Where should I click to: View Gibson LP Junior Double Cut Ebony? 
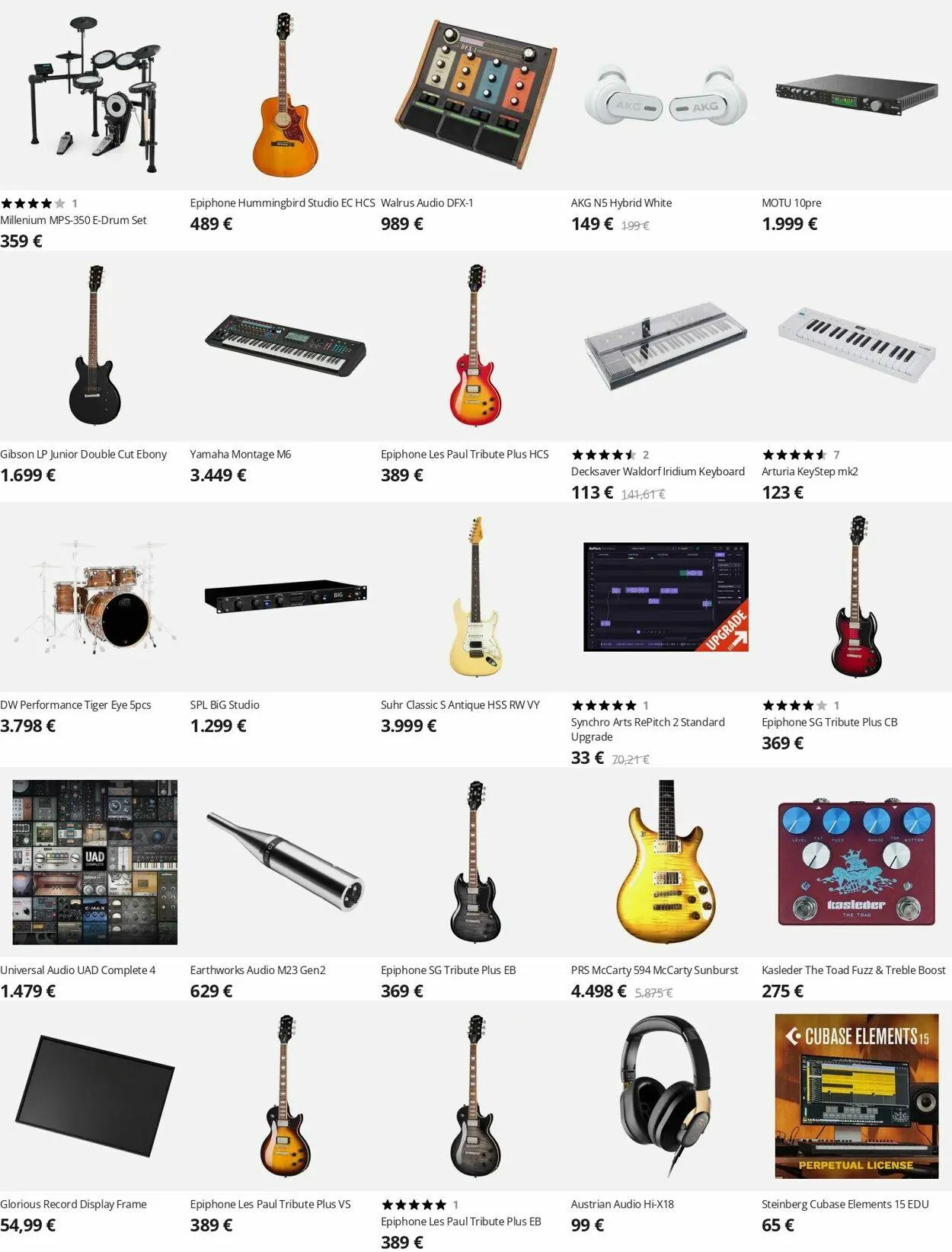click(94, 347)
